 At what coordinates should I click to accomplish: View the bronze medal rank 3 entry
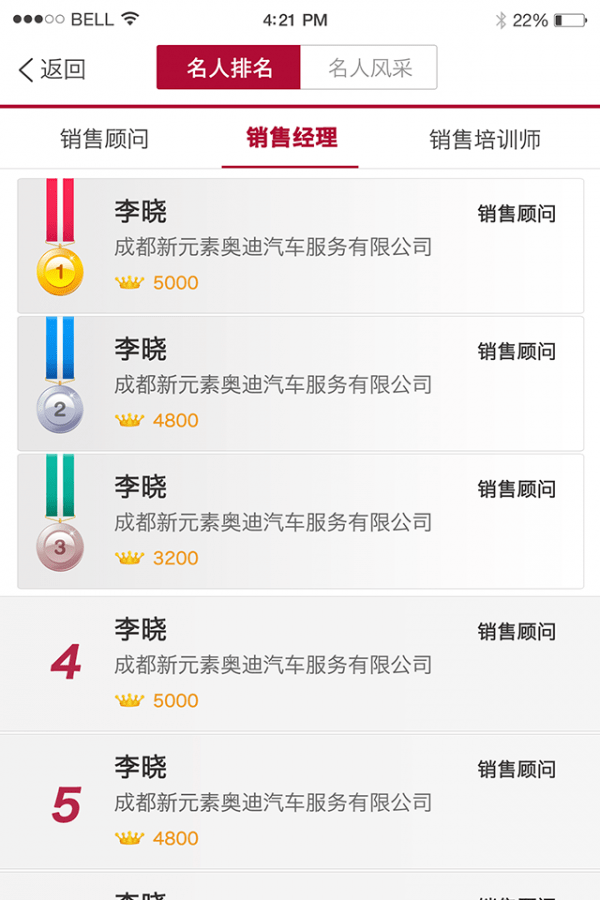pyautogui.click(x=300, y=522)
